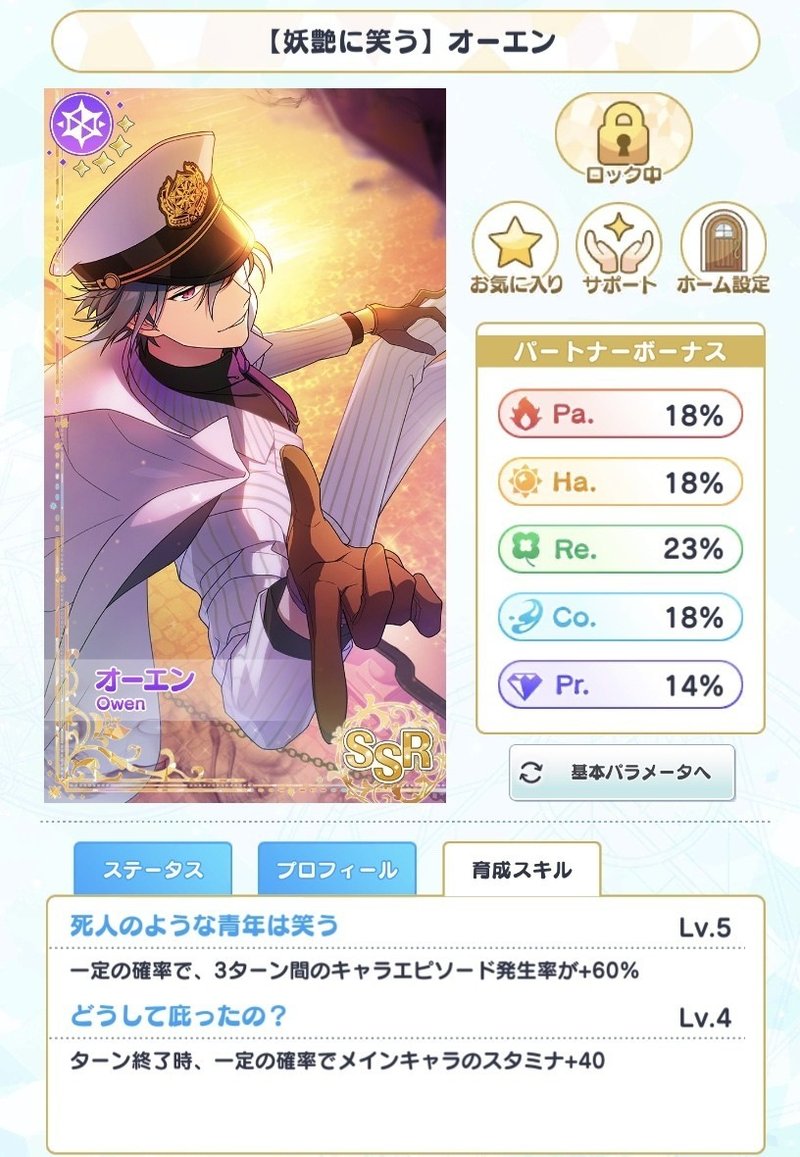View the Owen SSR card illustration

245,445
